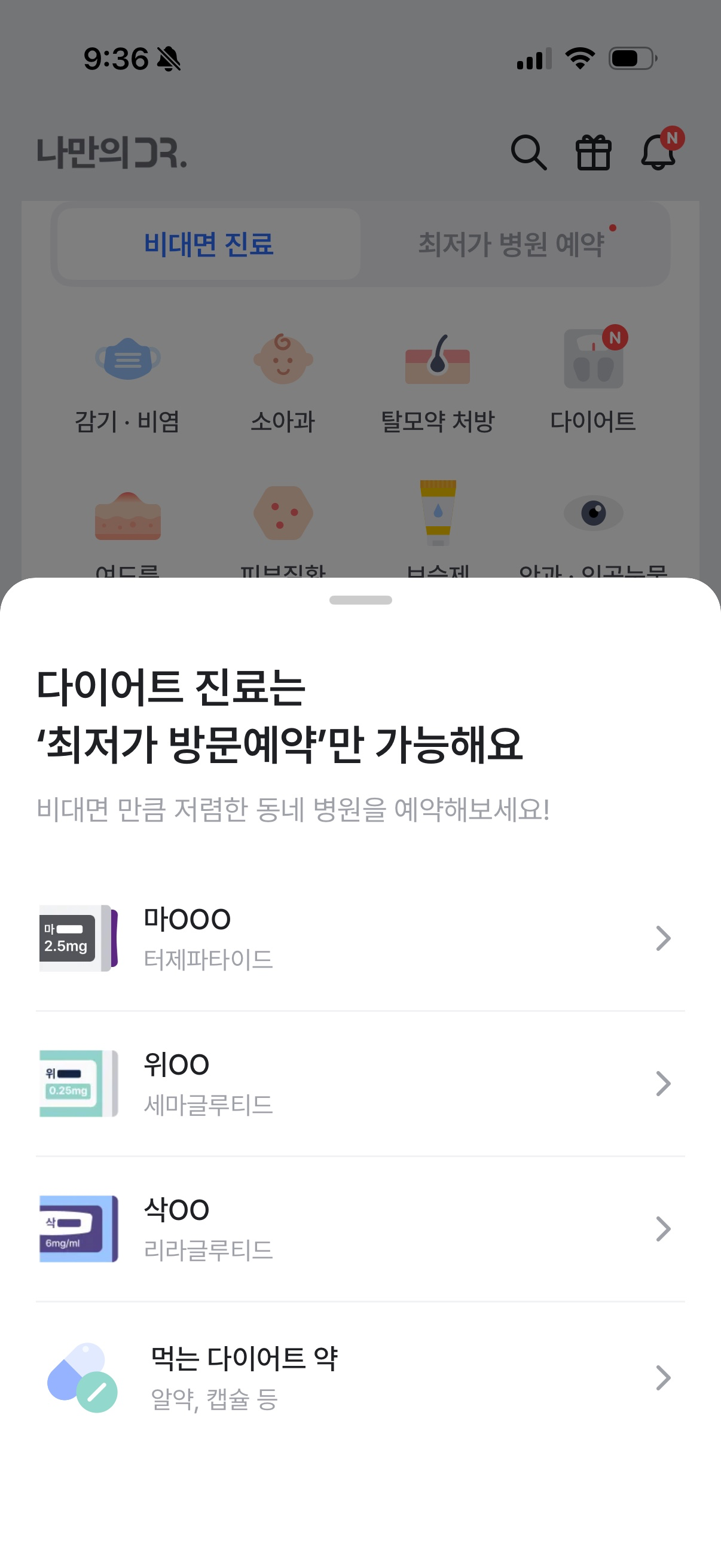Open 먹는 다이어트 약 option
This screenshot has height=1568, width=721.
(x=360, y=1377)
